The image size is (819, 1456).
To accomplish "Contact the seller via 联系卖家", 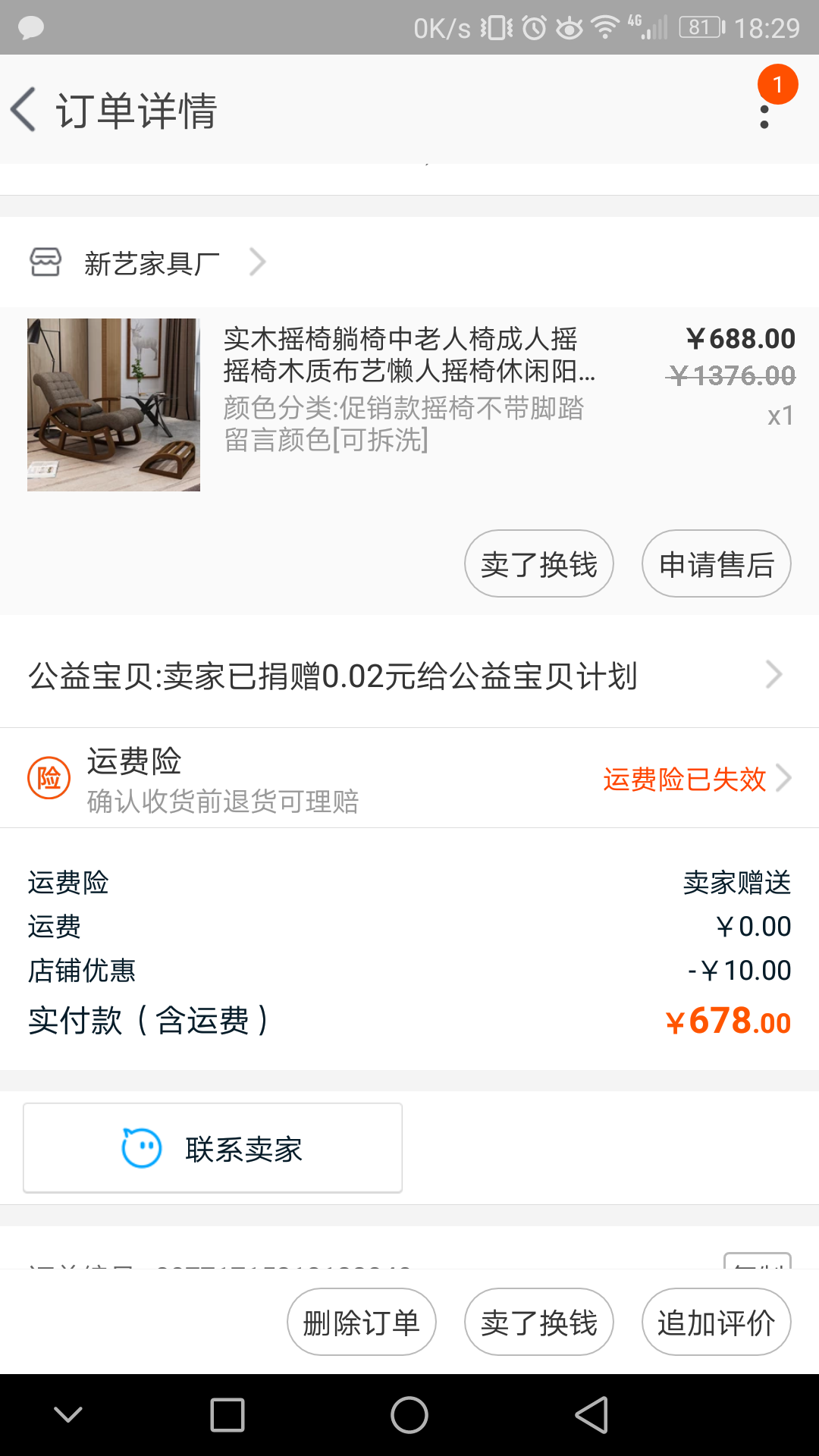I will click(212, 1148).
